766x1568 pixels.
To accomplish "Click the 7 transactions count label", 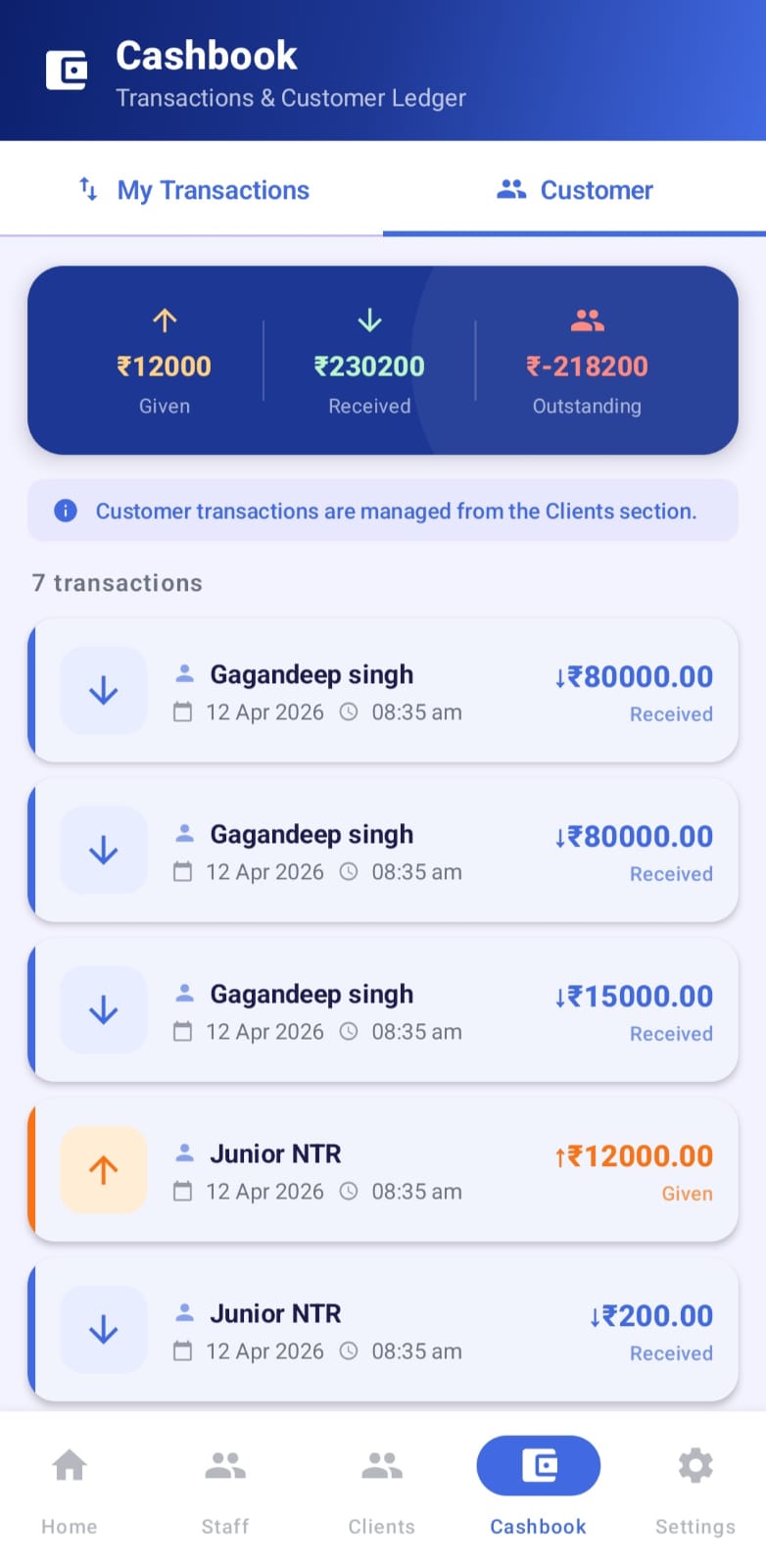I will coord(117,582).
